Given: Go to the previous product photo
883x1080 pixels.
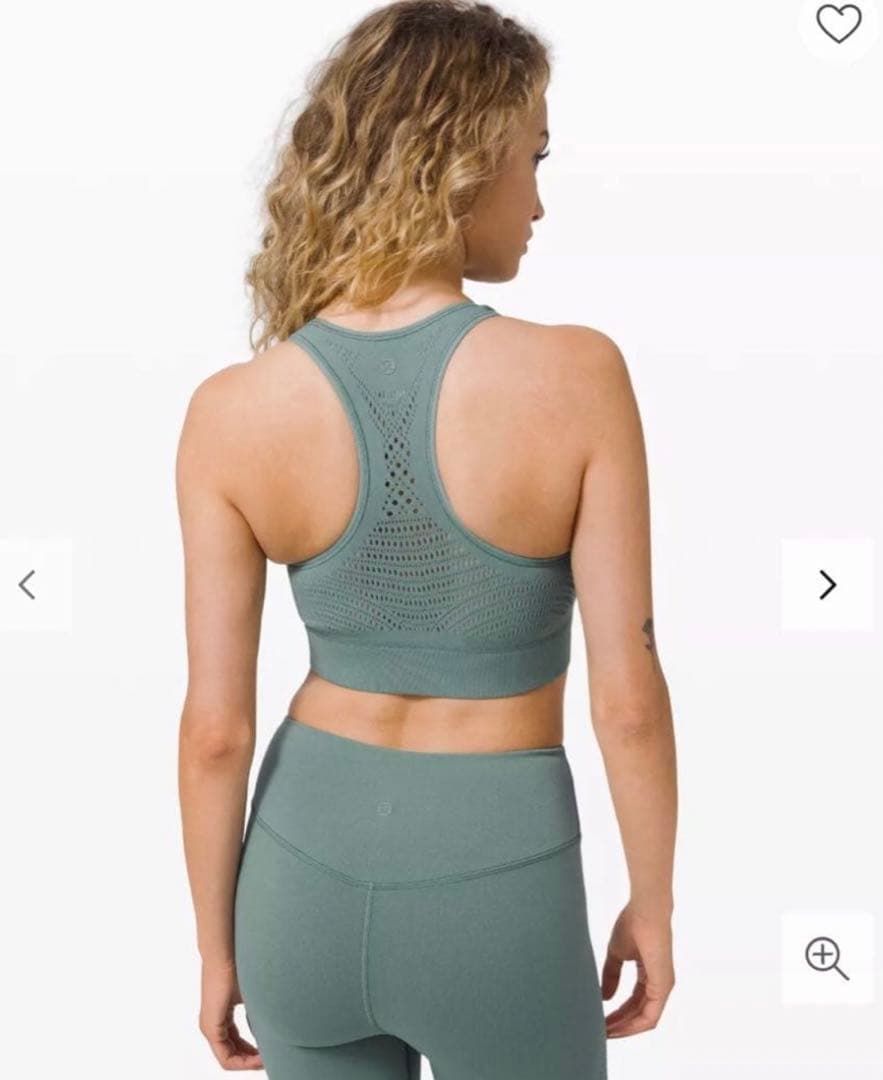Looking at the screenshot, I should click(28, 585).
